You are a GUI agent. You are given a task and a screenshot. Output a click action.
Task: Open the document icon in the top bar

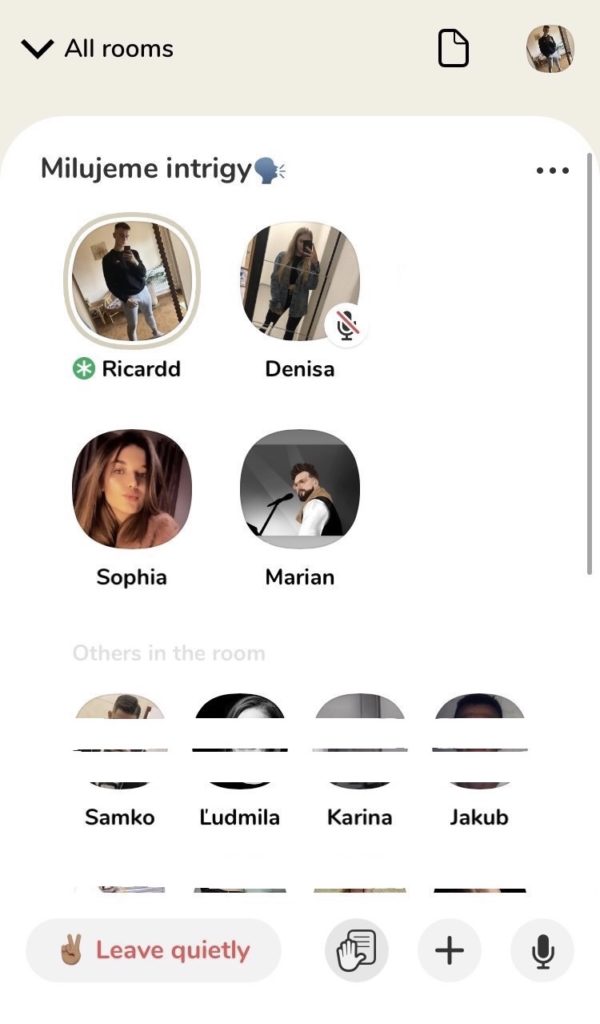click(453, 49)
